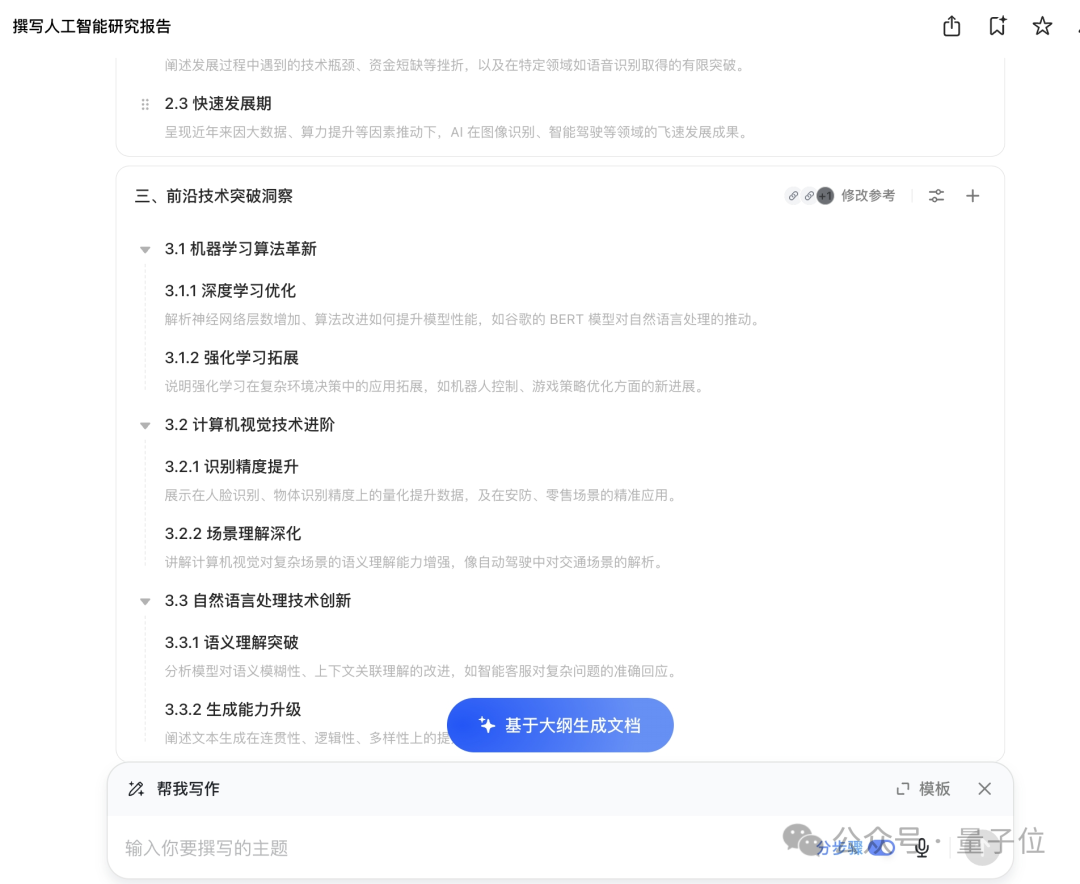Collapse the 3.2 计算机视觉技术进阶 section
1080x884 pixels.
pos(146,425)
